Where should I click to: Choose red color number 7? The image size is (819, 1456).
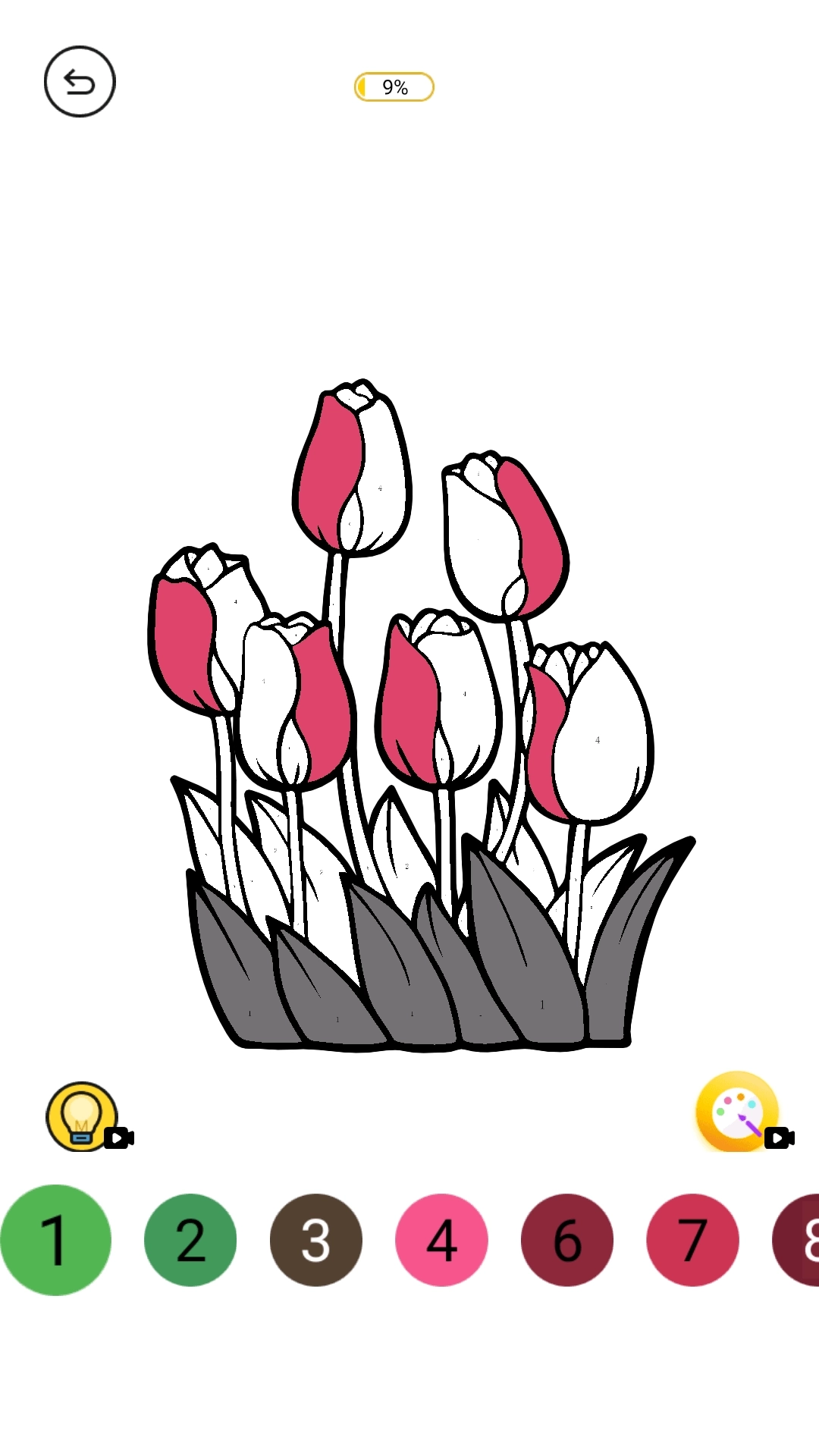coord(692,1240)
